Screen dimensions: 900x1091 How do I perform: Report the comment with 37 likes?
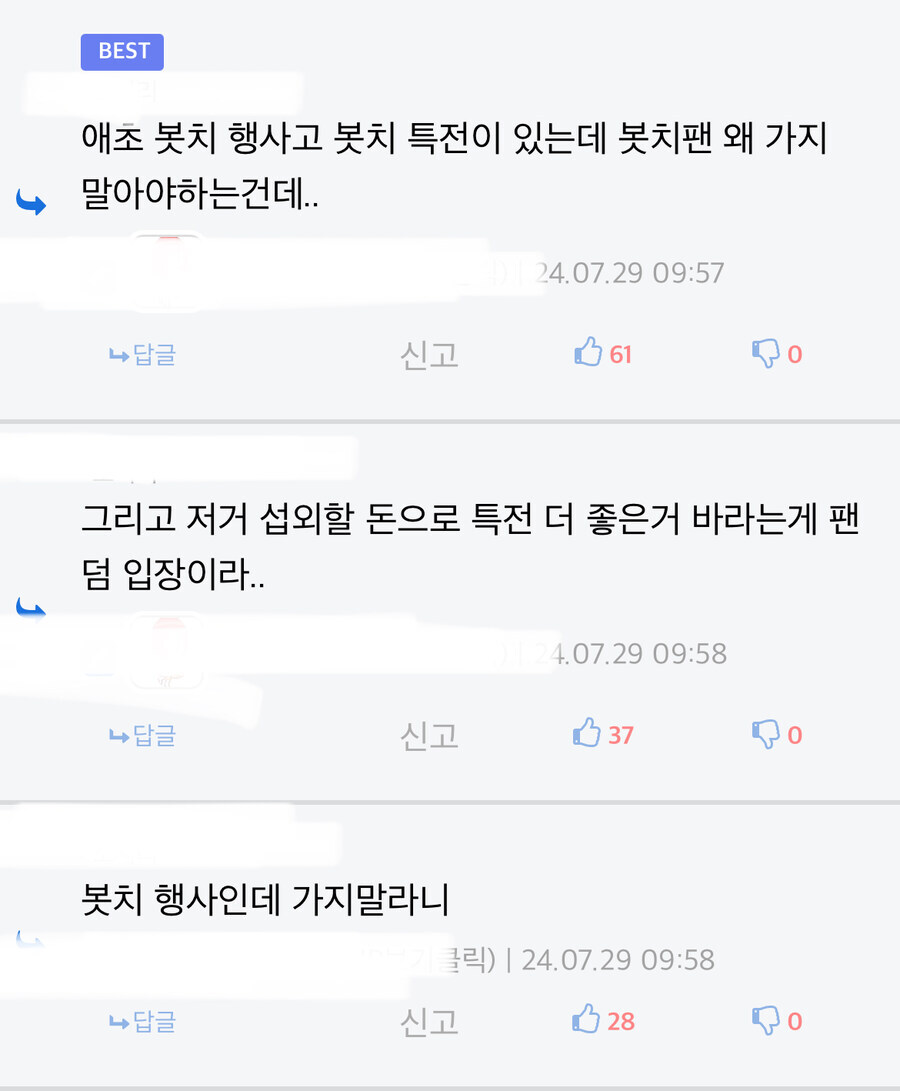(x=429, y=735)
